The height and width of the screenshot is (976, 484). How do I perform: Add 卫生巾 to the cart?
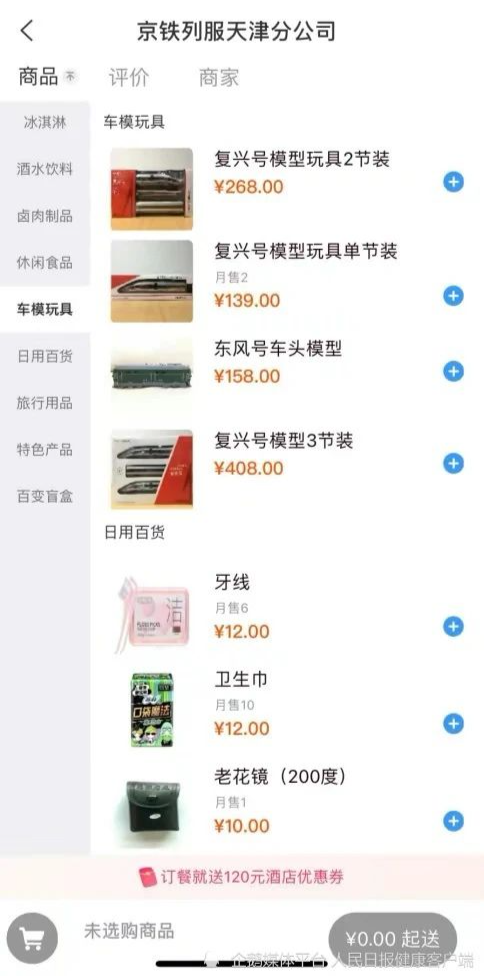(x=454, y=723)
